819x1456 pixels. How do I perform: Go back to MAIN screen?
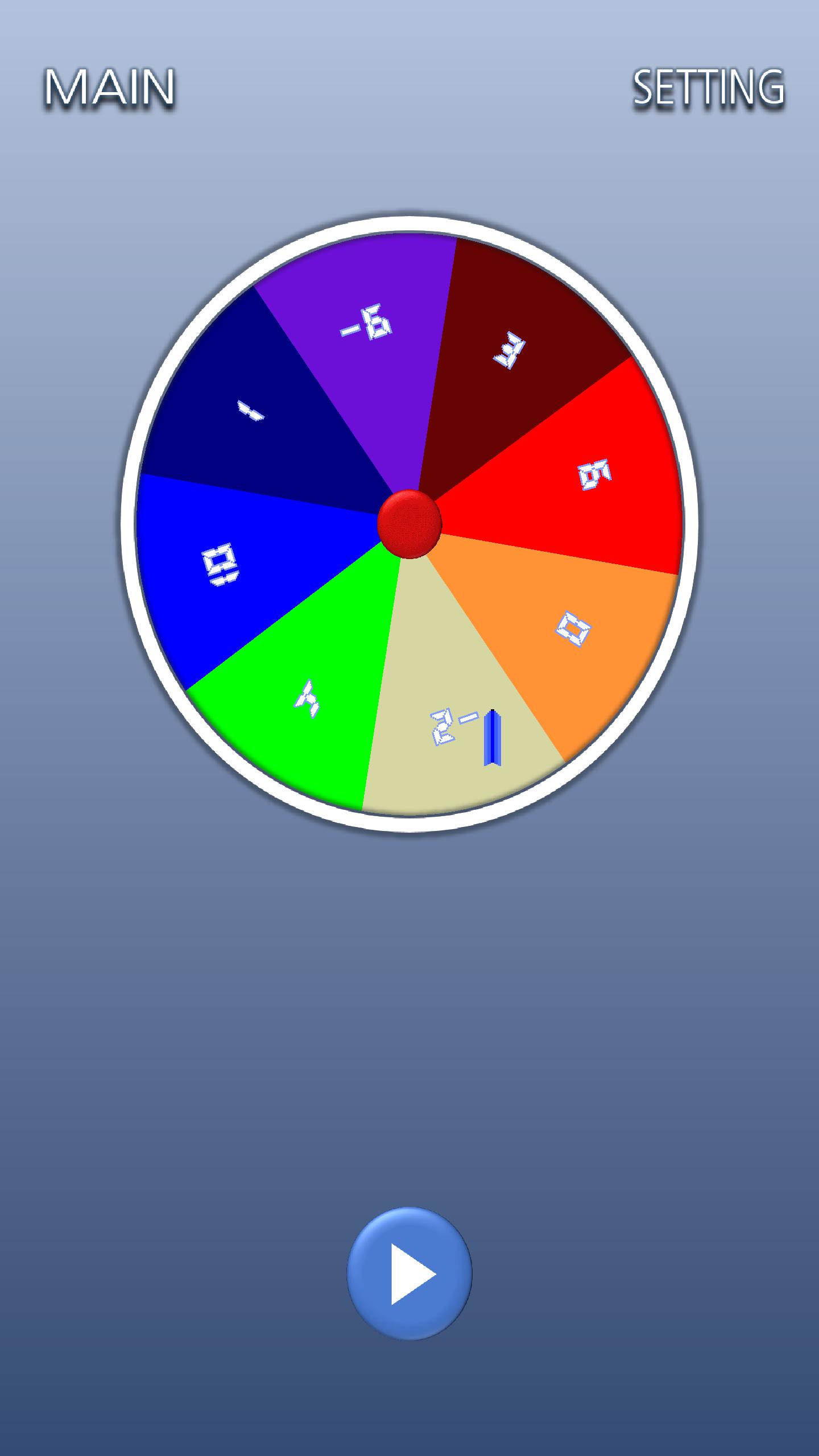click(x=110, y=87)
